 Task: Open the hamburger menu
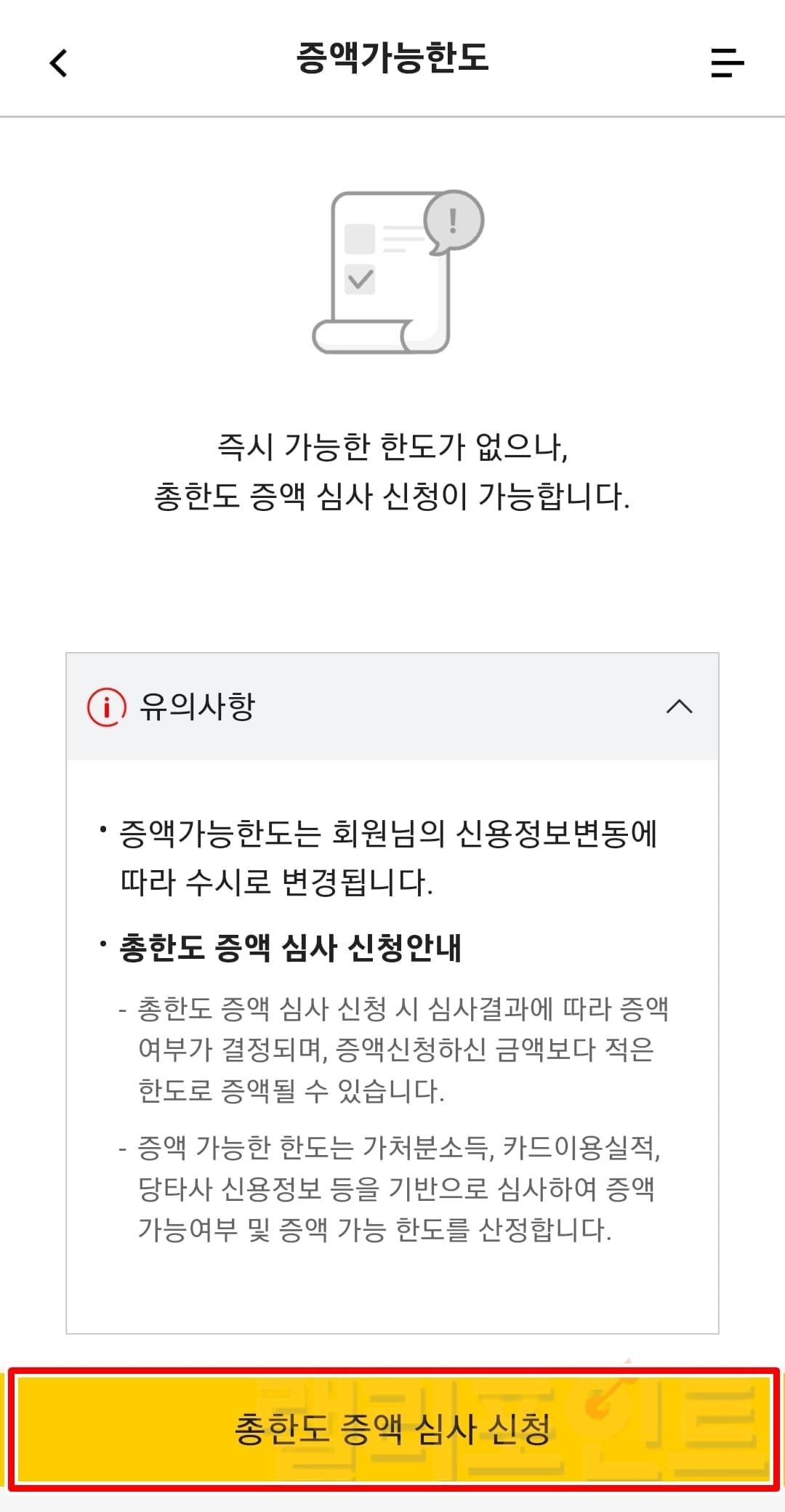[727, 63]
